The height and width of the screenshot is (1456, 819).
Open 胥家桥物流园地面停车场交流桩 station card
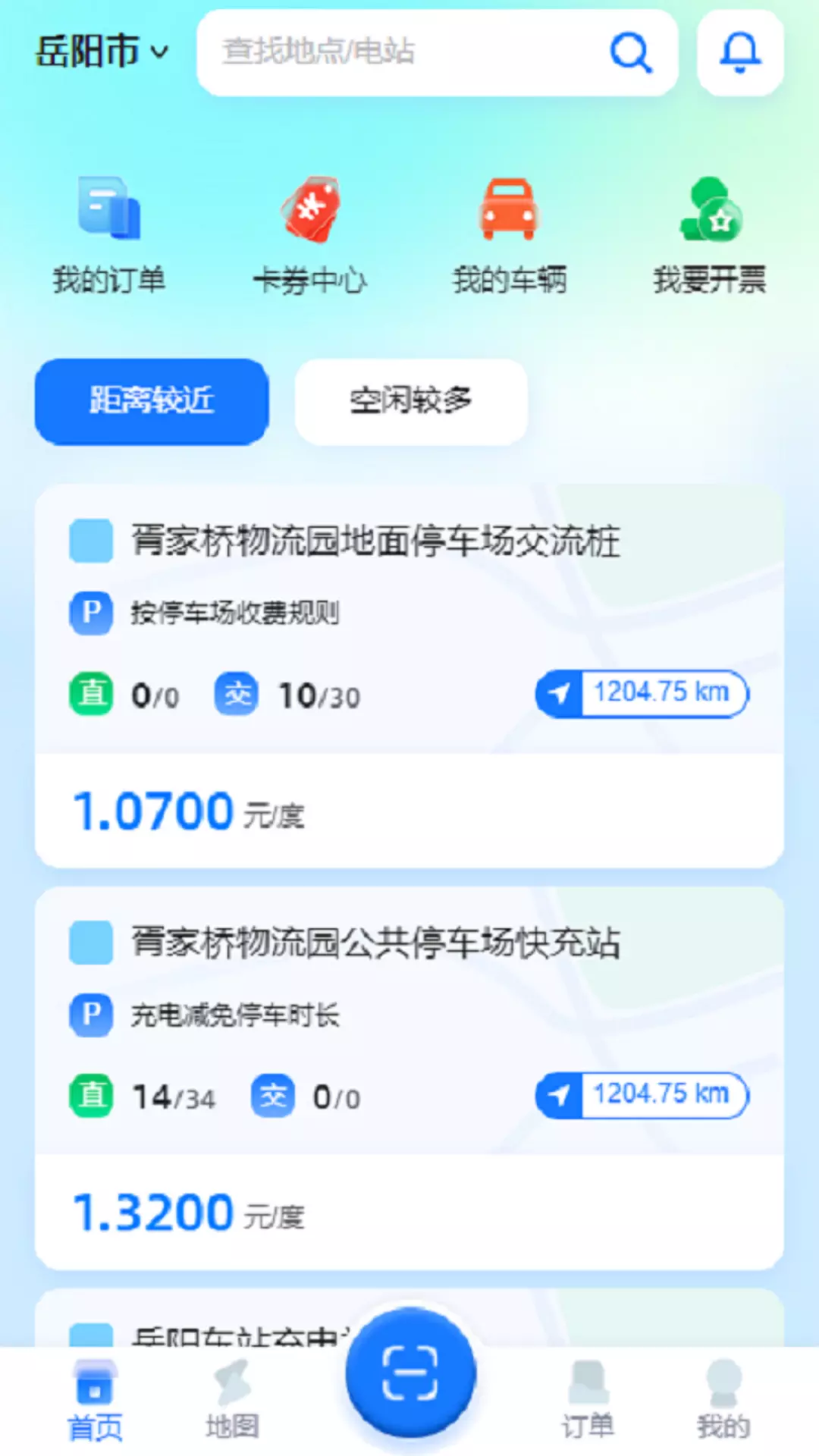(x=409, y=676)
